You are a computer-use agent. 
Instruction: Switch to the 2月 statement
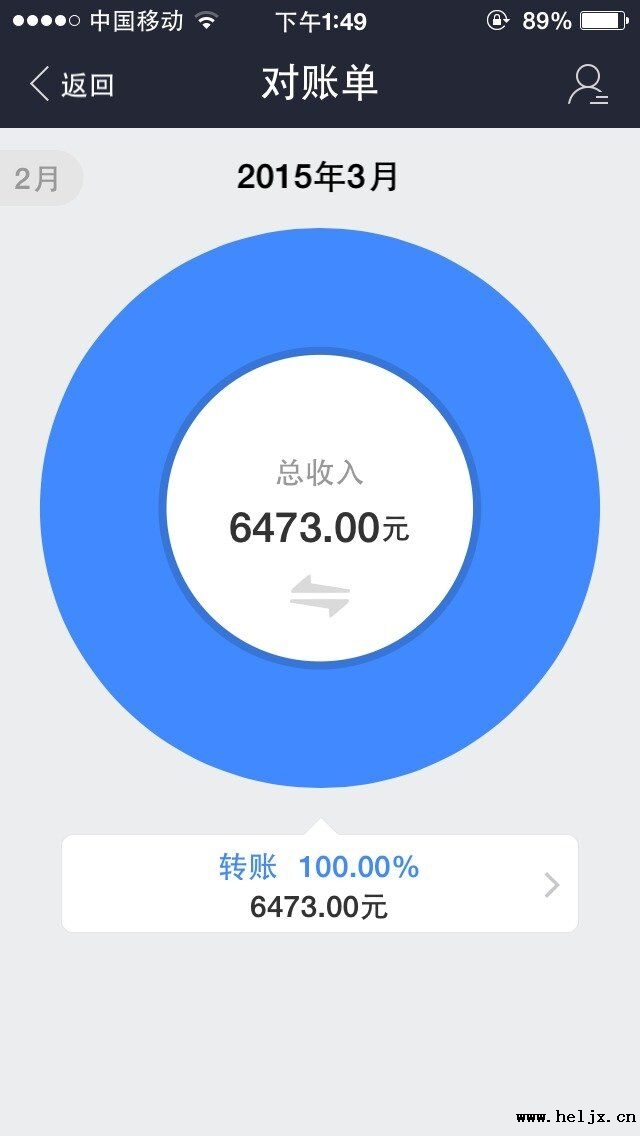(38, 179)
